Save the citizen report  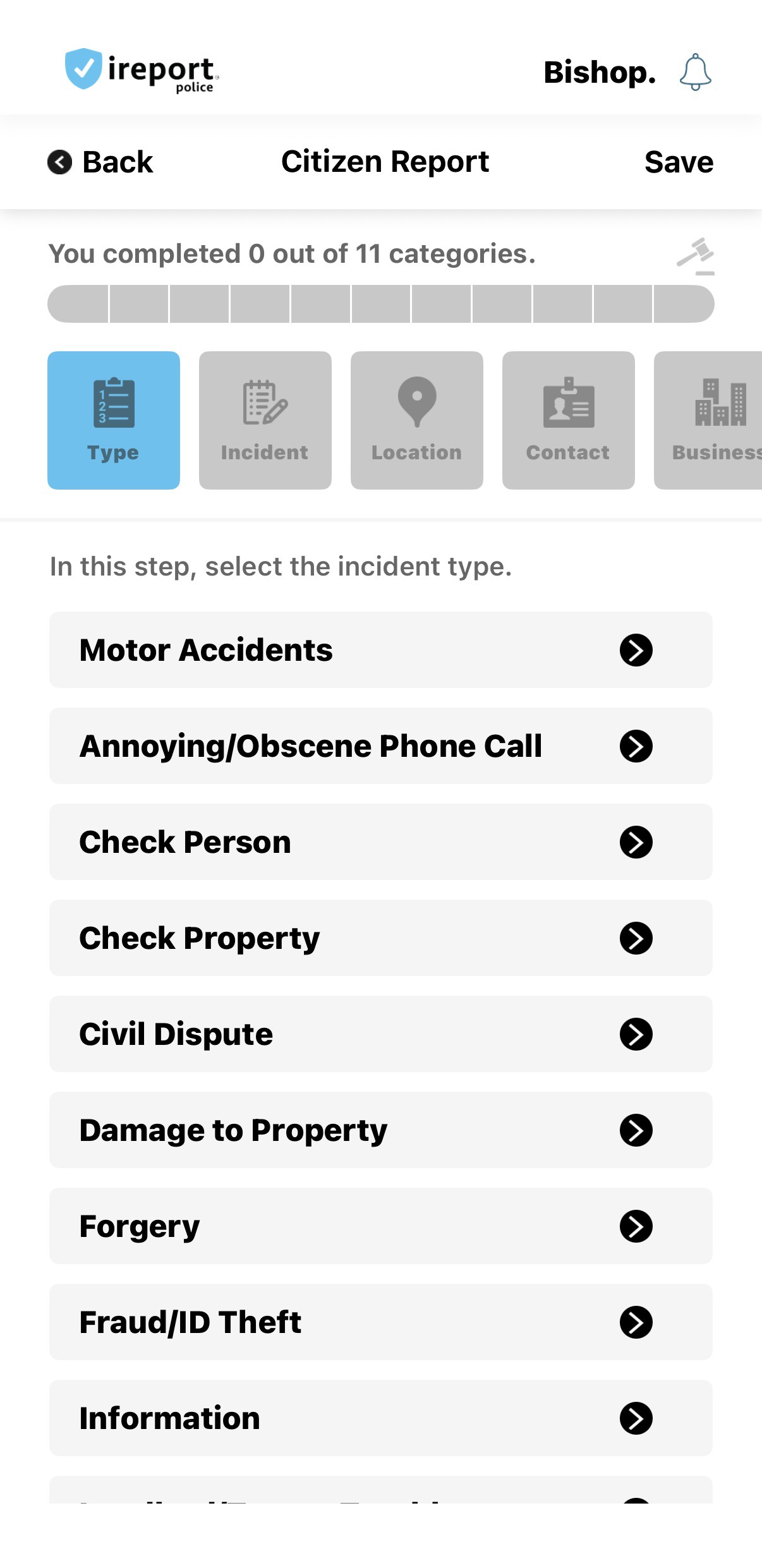679,162
